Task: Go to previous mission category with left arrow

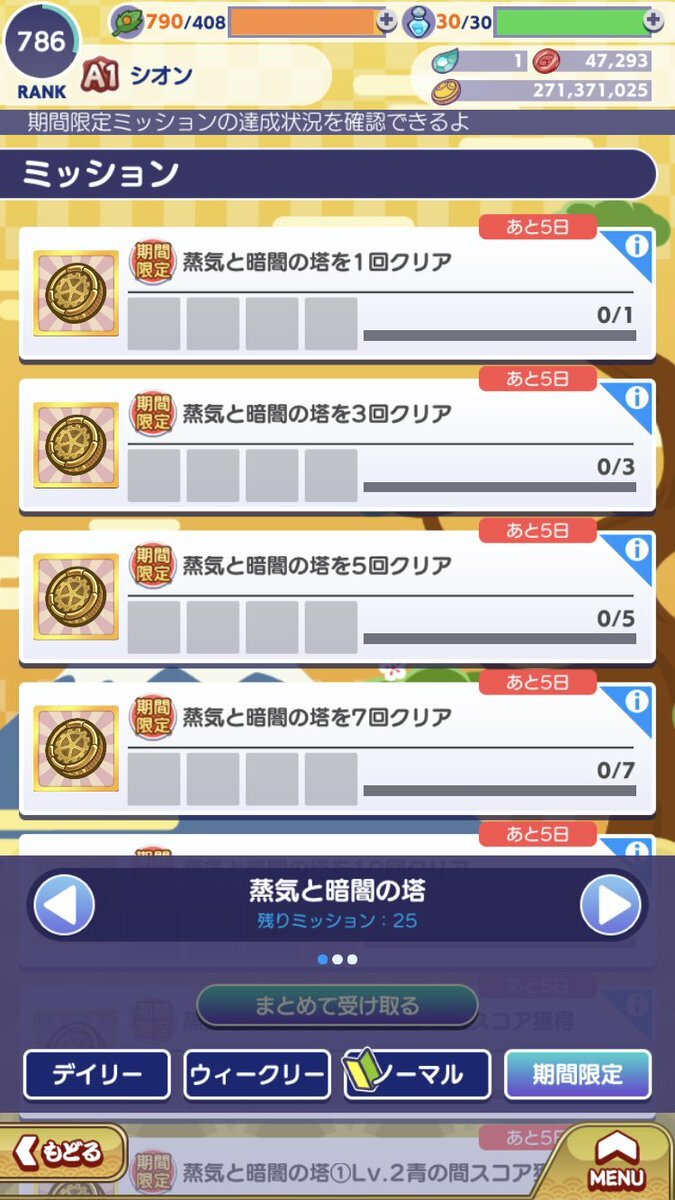Action: tap(64, 905)
